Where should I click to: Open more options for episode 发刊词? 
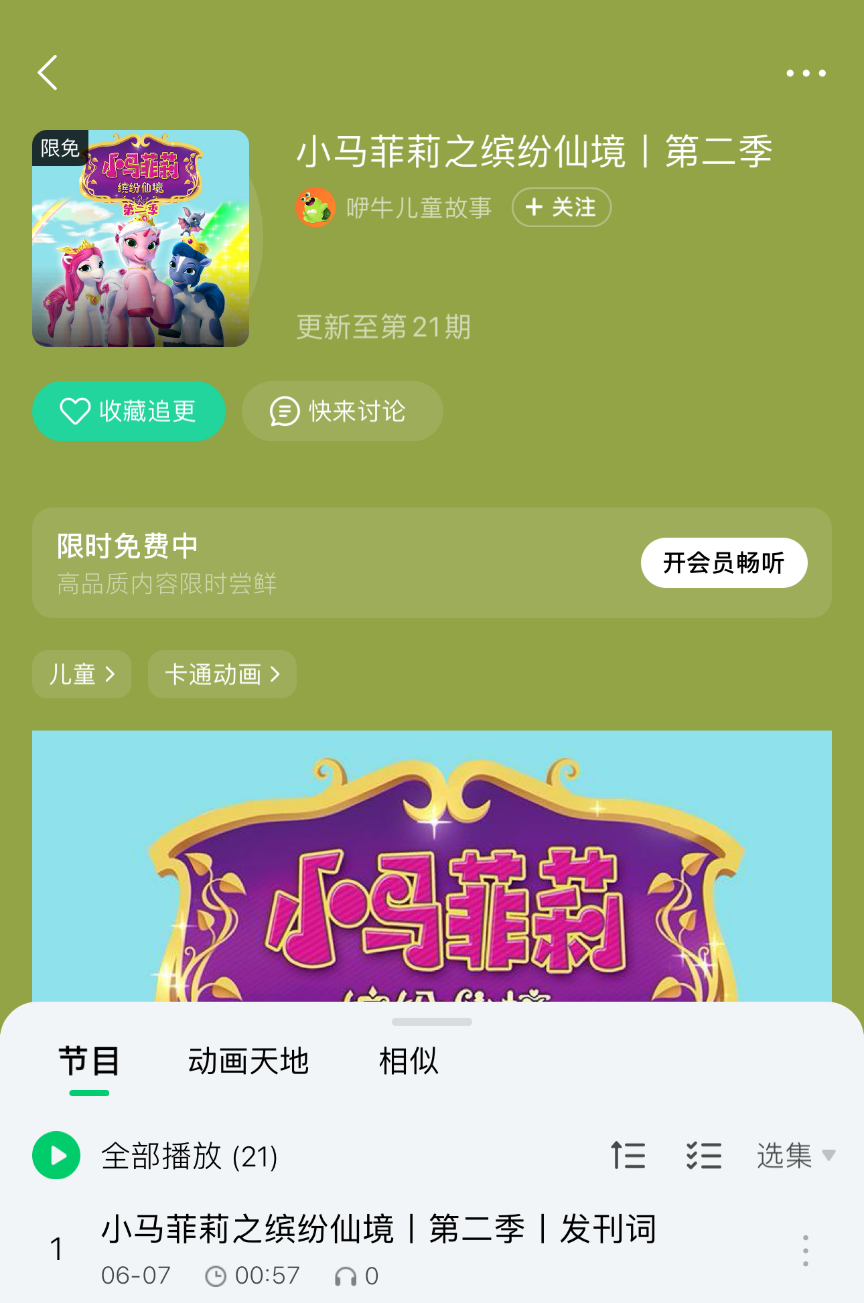tap(805, 1250)
